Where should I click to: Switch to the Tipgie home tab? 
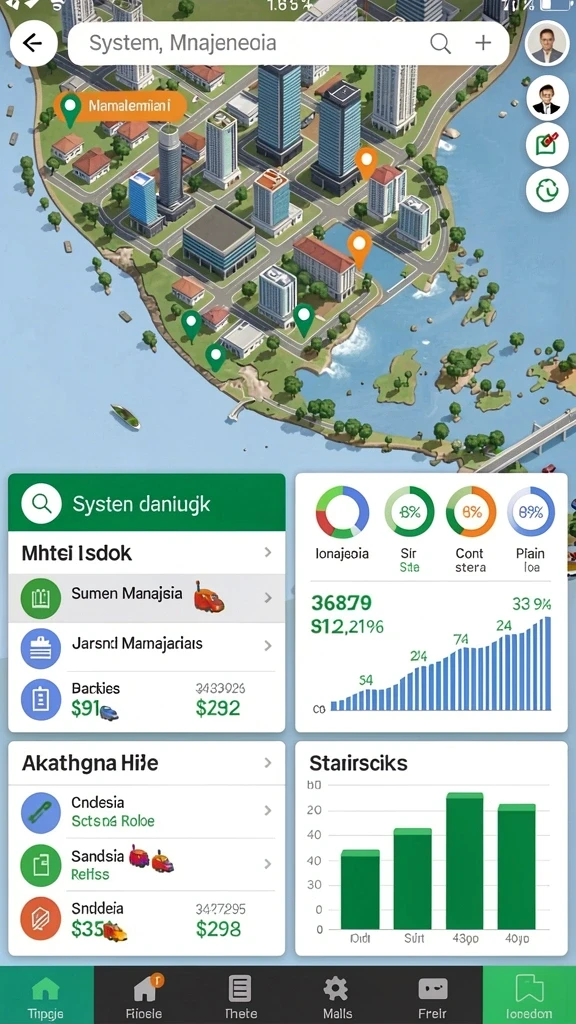[46, 995]
